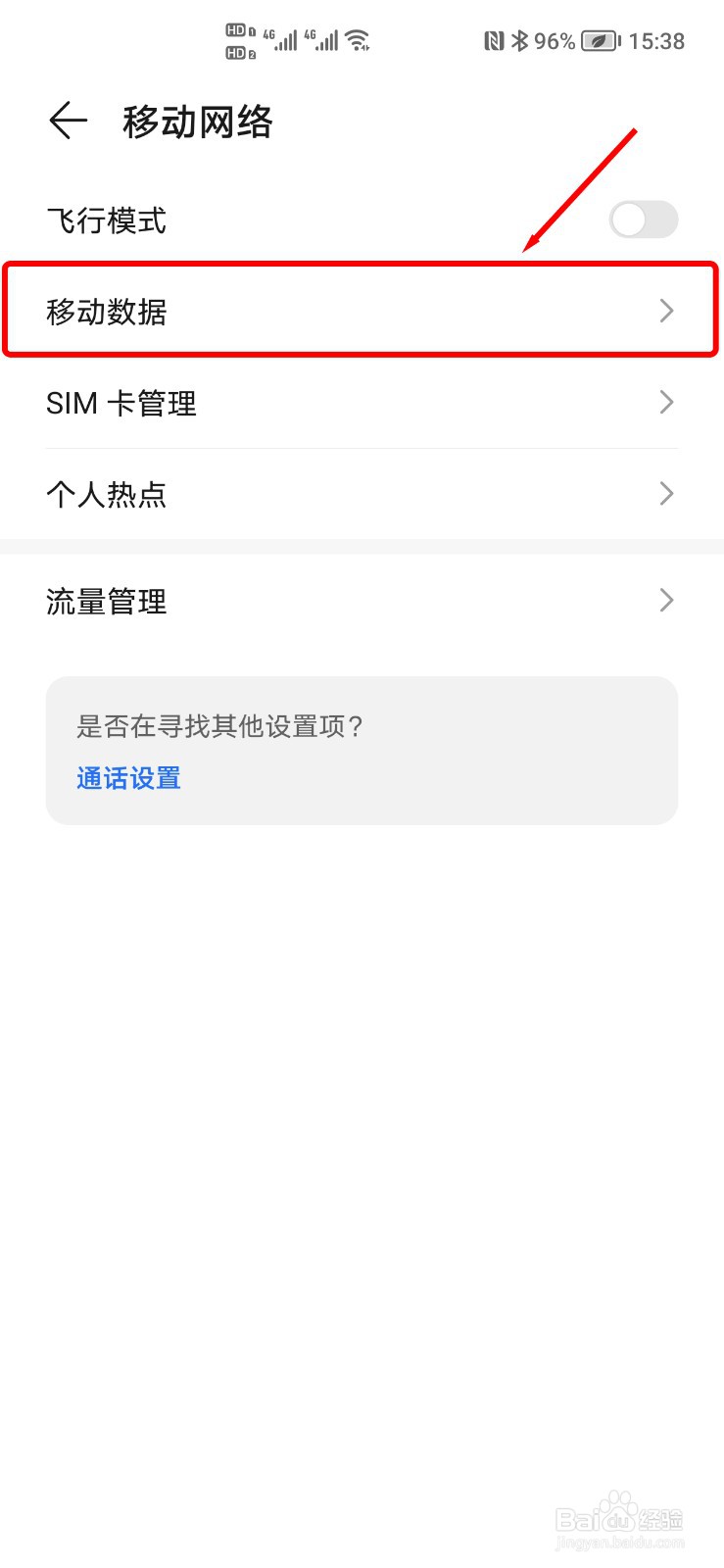724x1568 pixels.
Task: Tap the 4G signal strength icon
Action: [282, 39]
